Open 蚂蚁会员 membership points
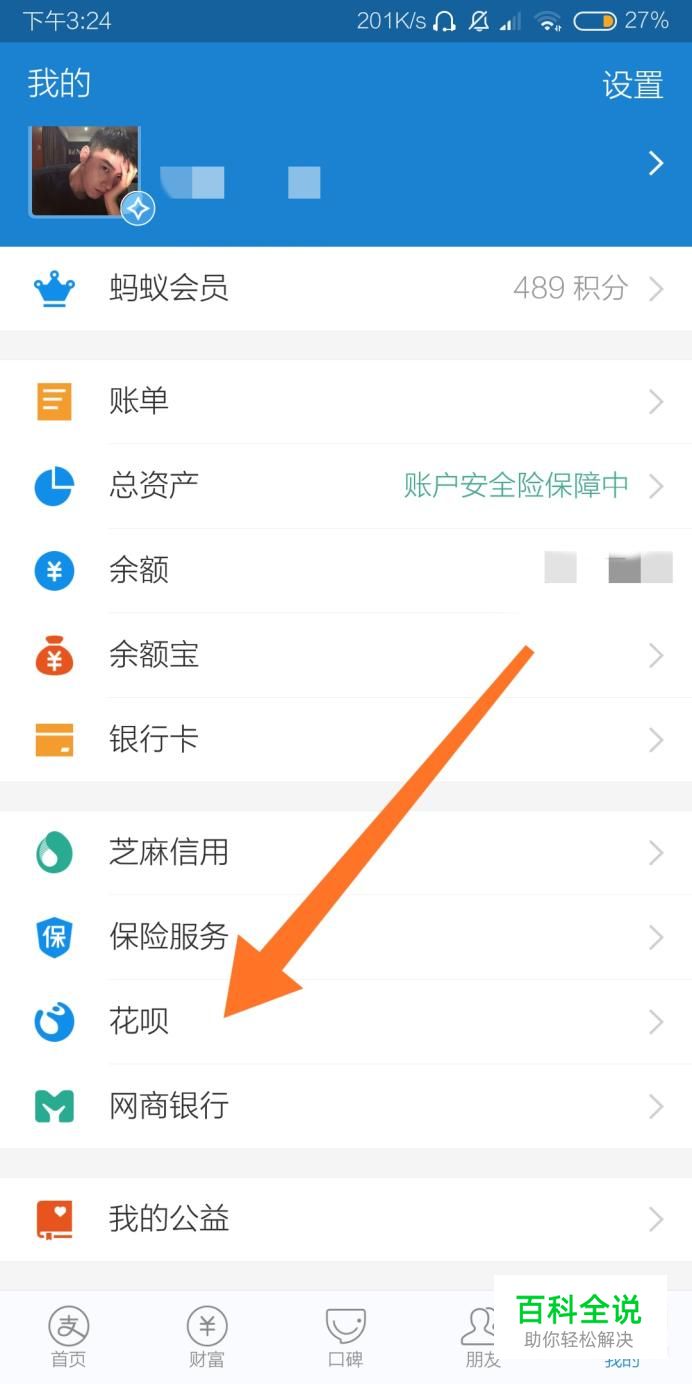Image resolution: width=692 pixels, height=1384 pixels. click(x=346, y=289)
